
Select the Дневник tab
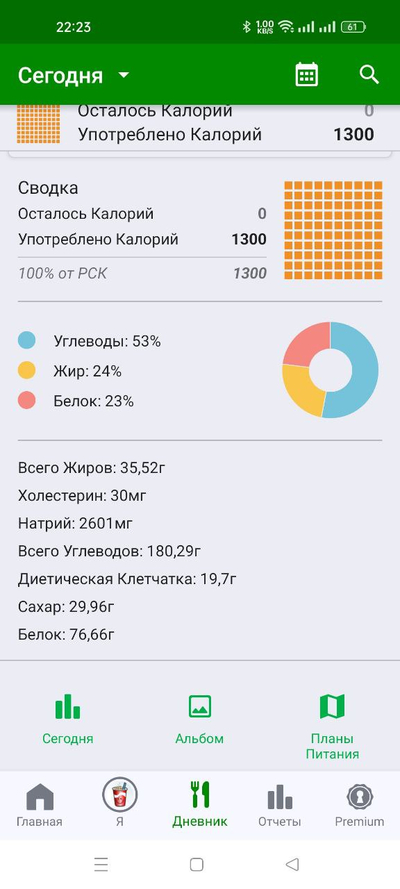(x=200, y=804)
